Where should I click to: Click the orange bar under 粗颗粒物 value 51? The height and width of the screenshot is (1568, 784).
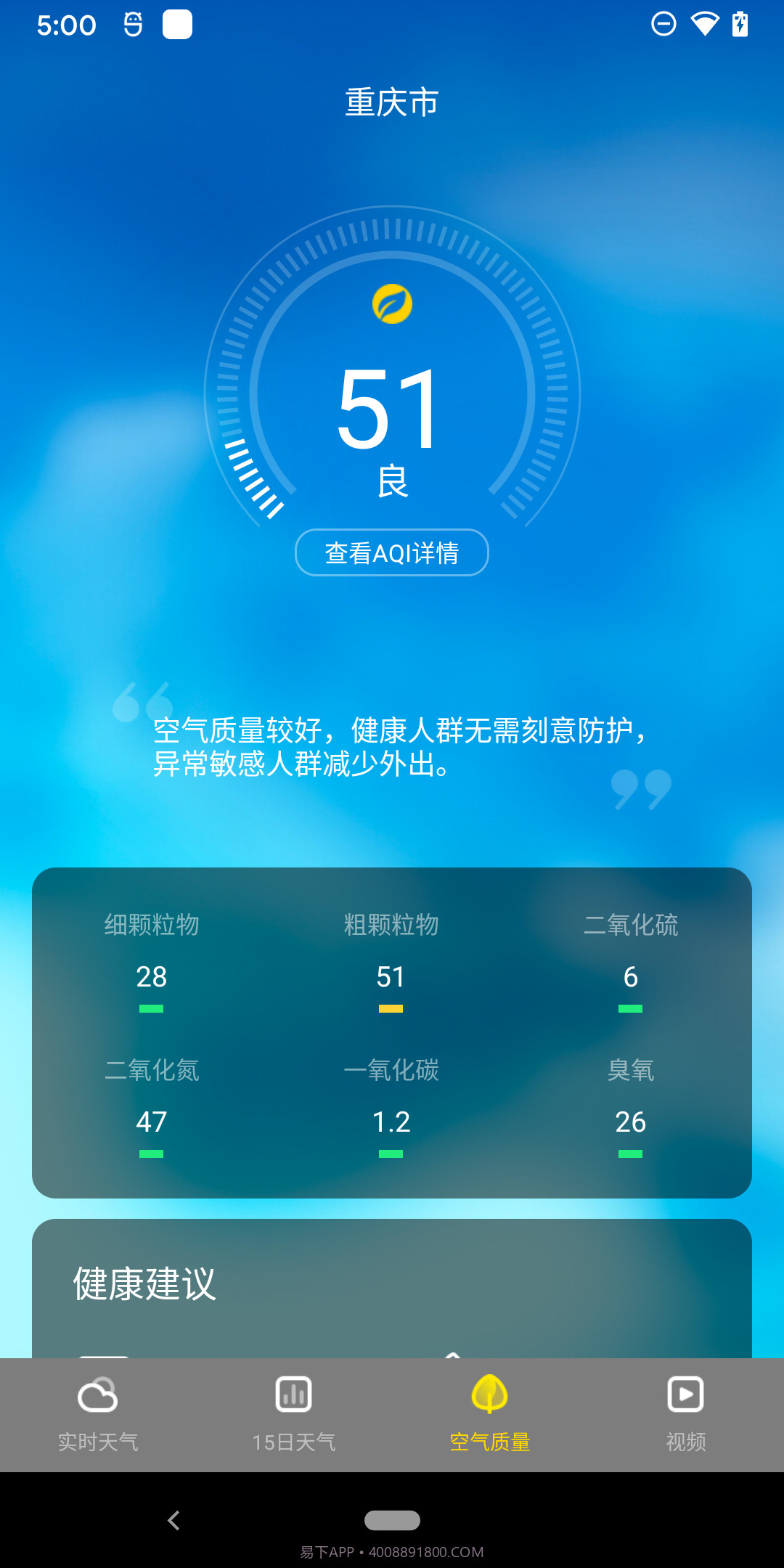click(391, 1008)
